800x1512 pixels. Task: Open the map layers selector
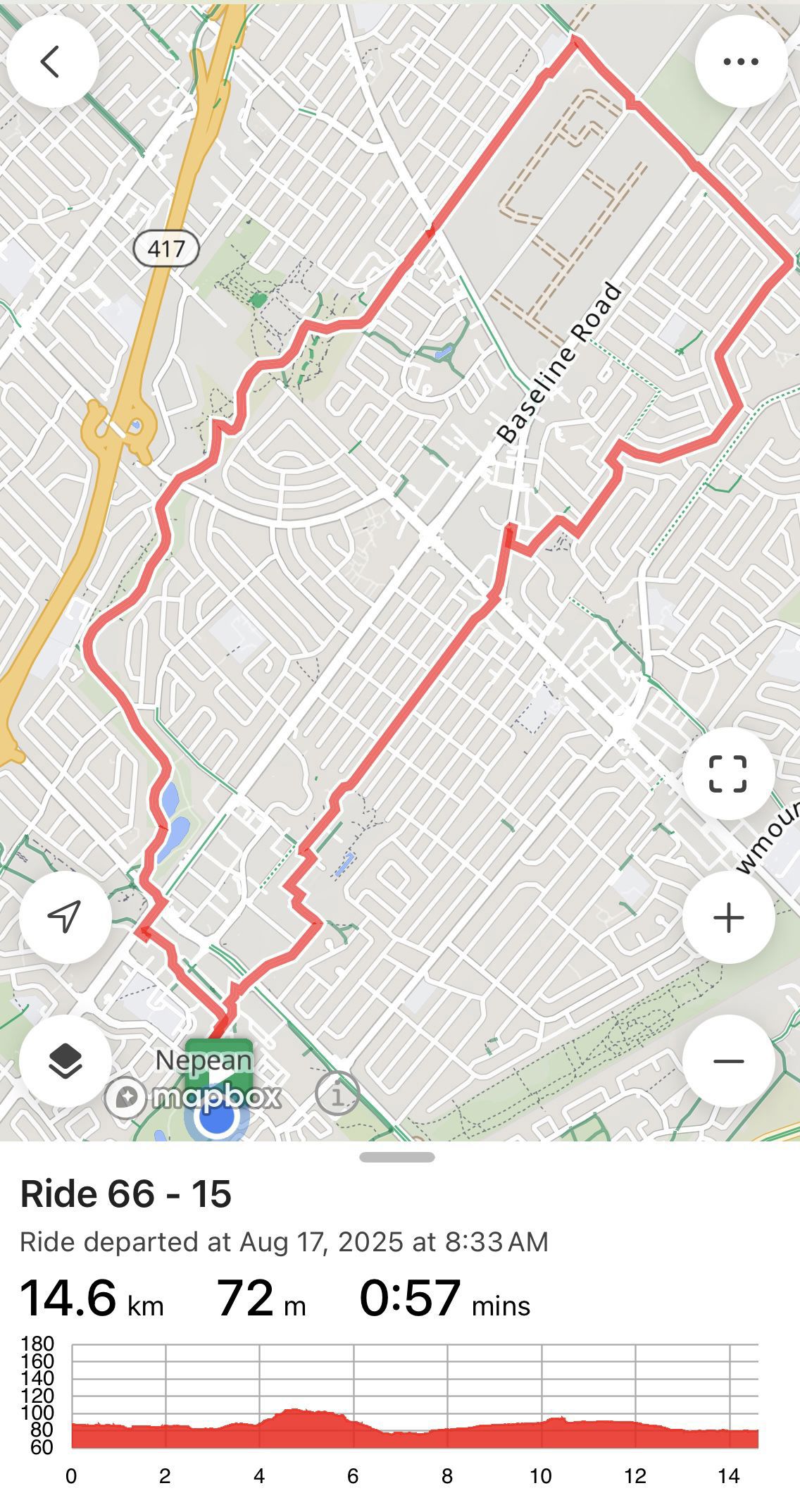[65, 1061]
